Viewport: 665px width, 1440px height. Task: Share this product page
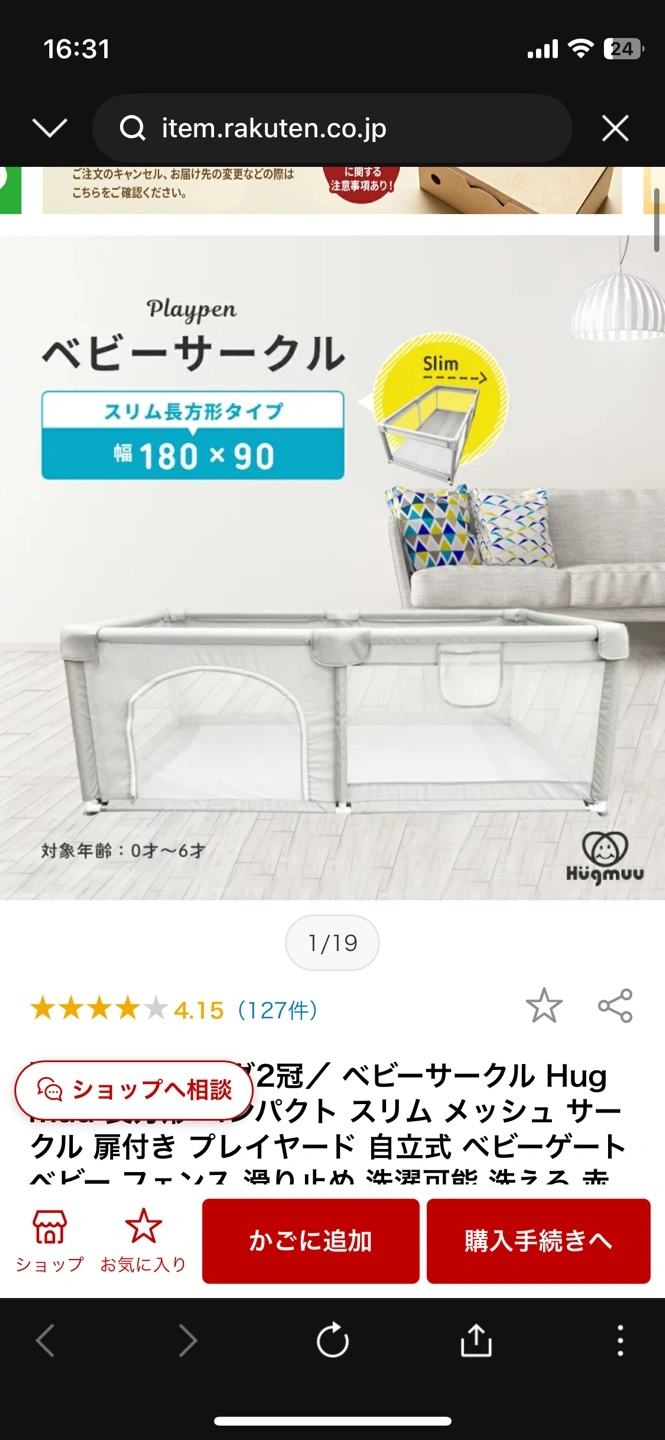615,1006
